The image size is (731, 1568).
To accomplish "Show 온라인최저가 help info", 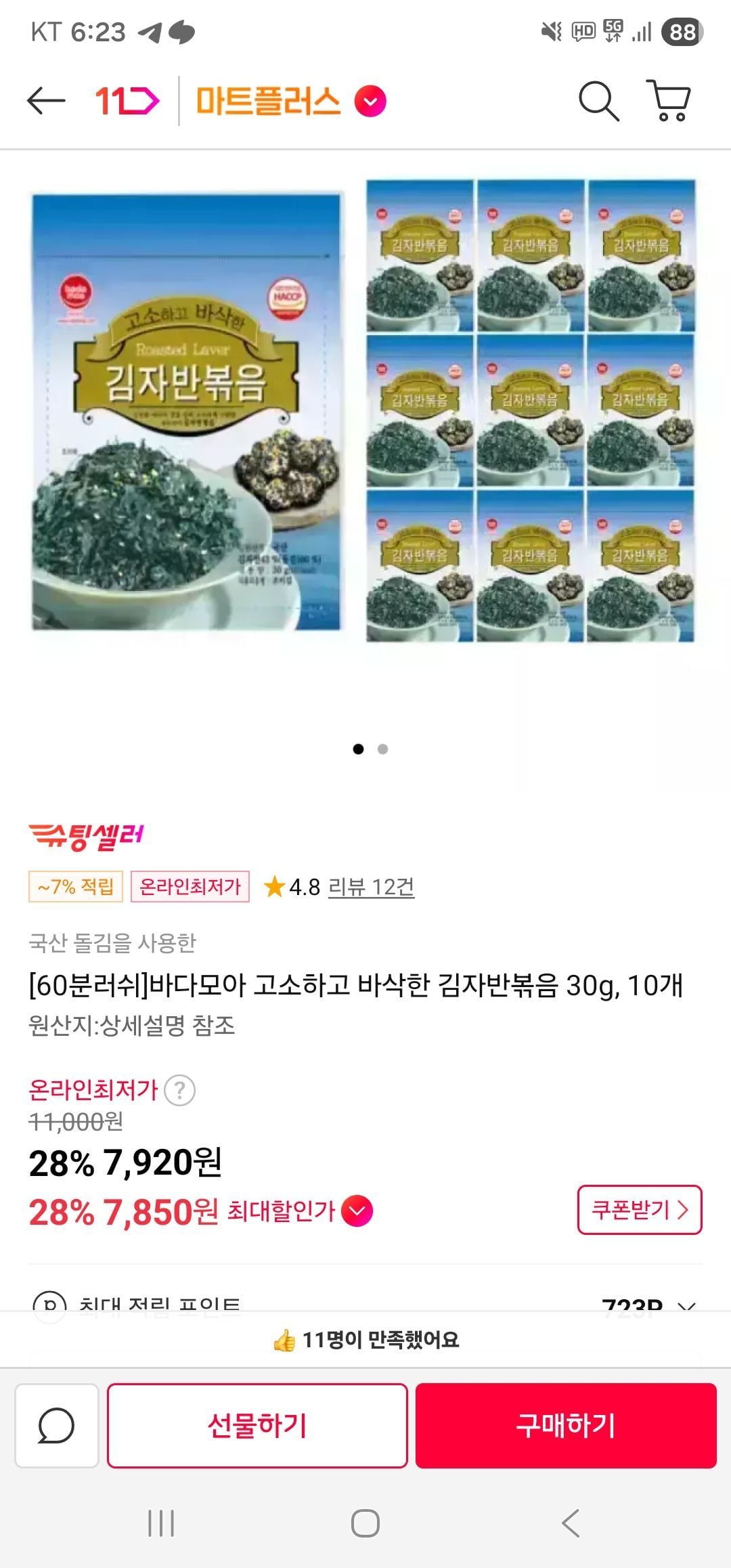I will click(x=180, y=1091).
